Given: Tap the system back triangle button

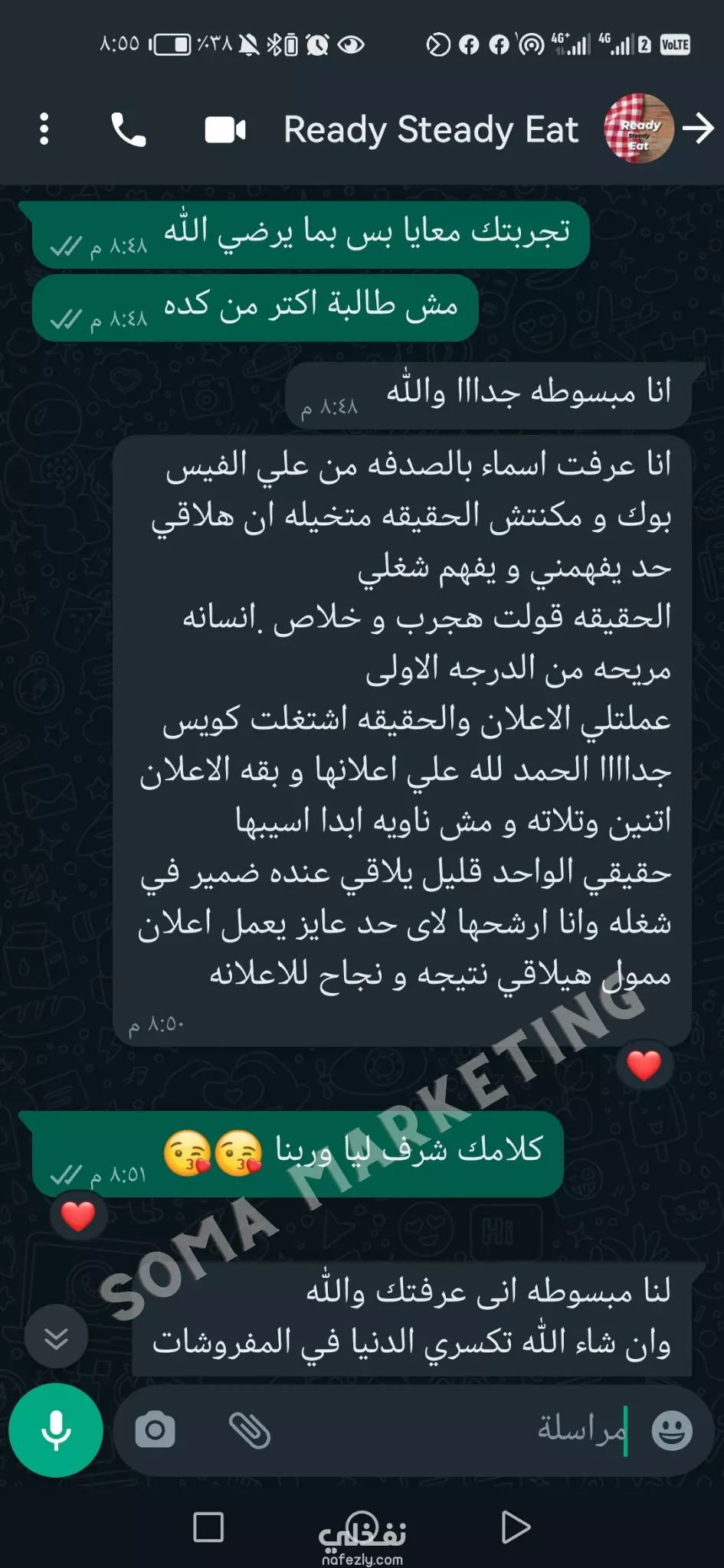Looking at the screenshot, I should tap(516, 1527).
